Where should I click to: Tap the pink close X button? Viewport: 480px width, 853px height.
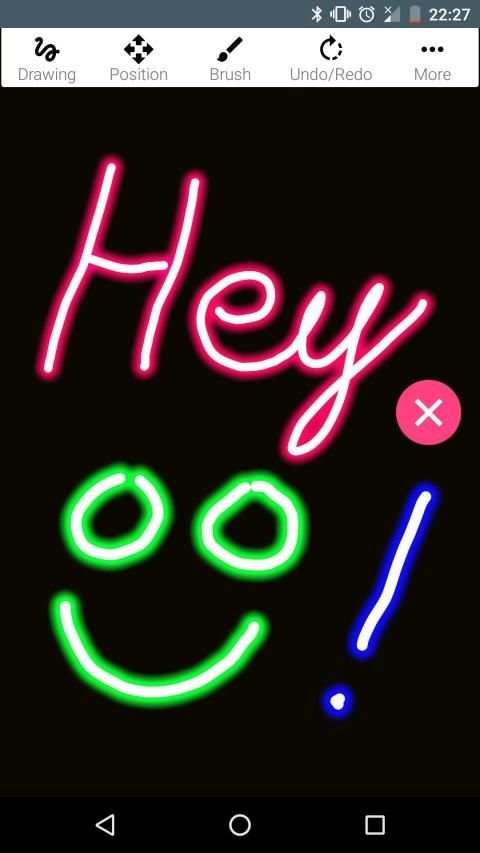pos(428,412)
